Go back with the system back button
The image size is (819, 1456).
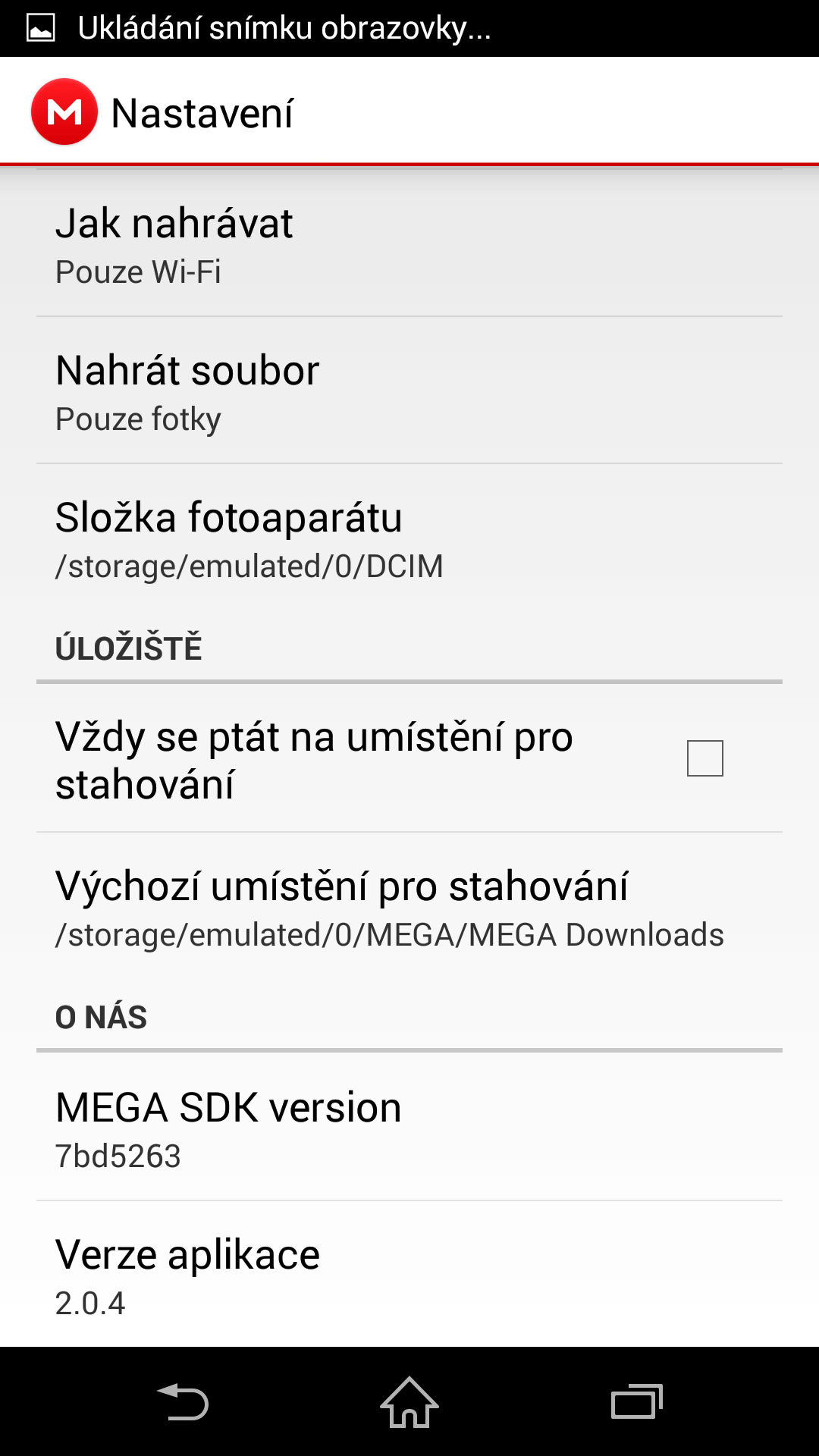click(183, 1402)
